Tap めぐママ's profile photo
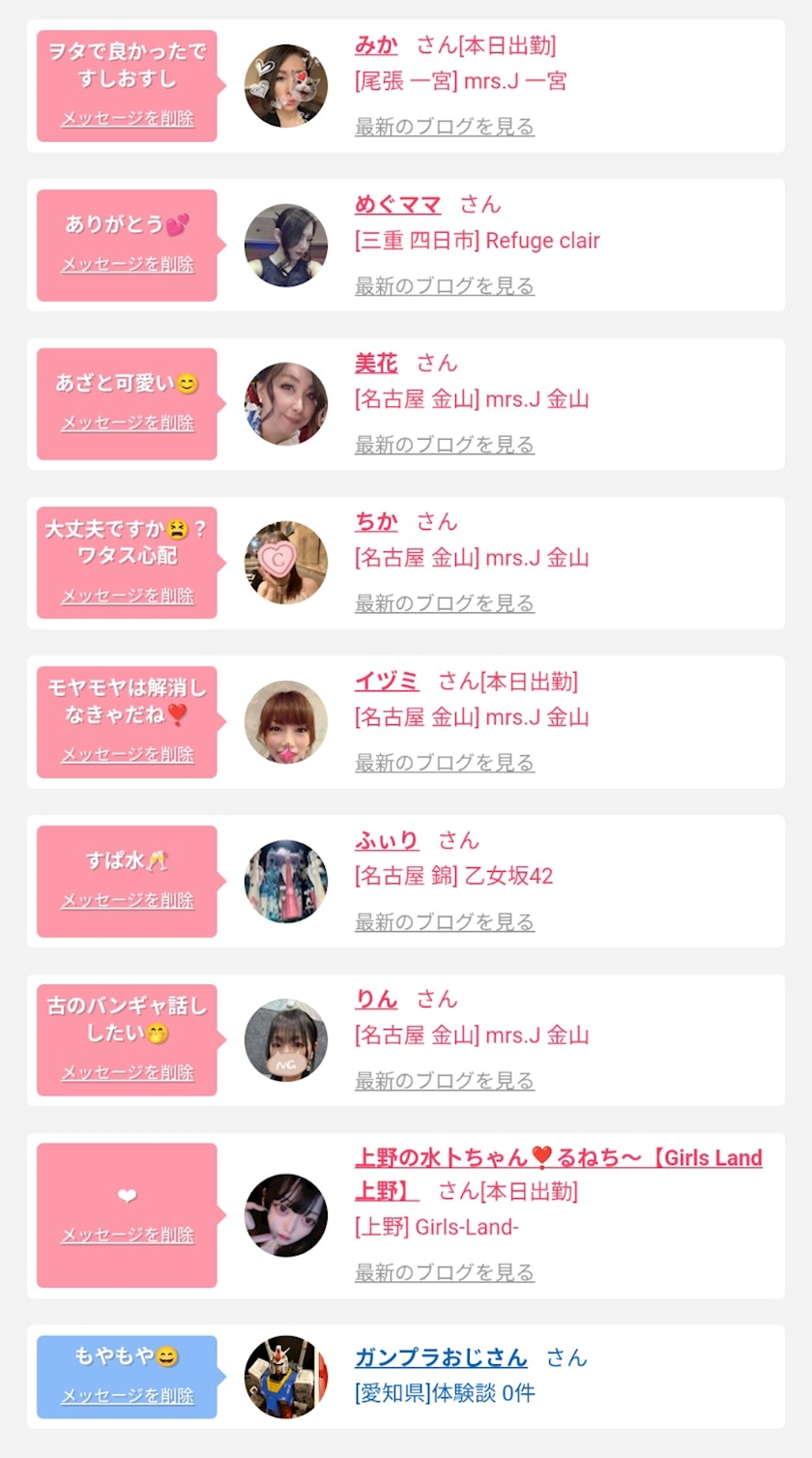This screenshot has height=1458, width=812. (286, 246)
